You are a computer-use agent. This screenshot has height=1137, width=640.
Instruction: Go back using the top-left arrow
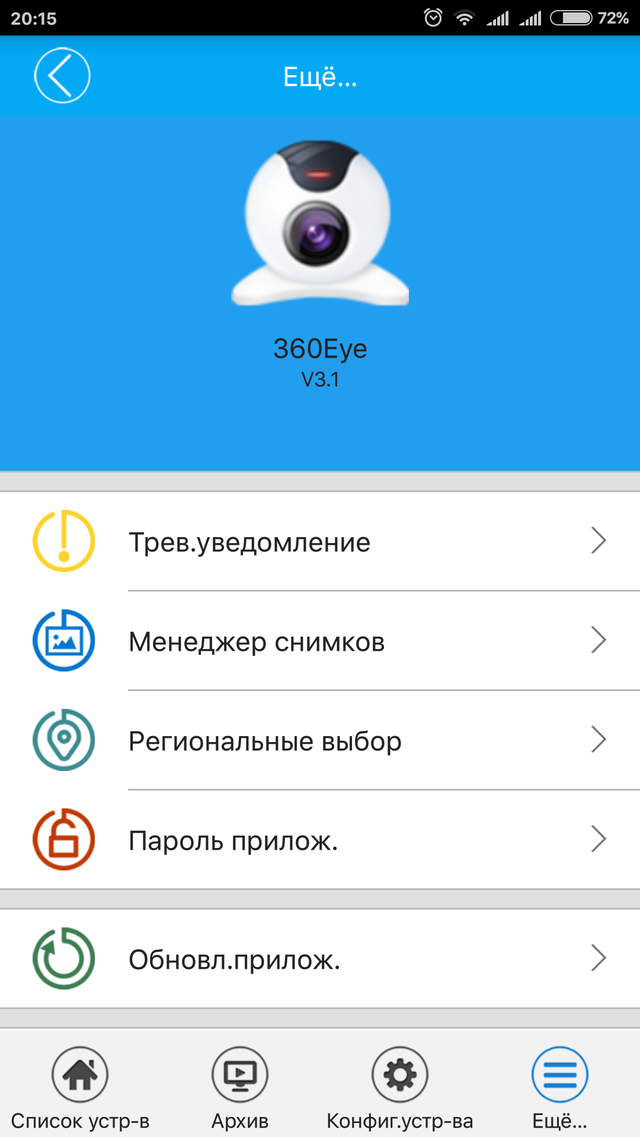62,75
